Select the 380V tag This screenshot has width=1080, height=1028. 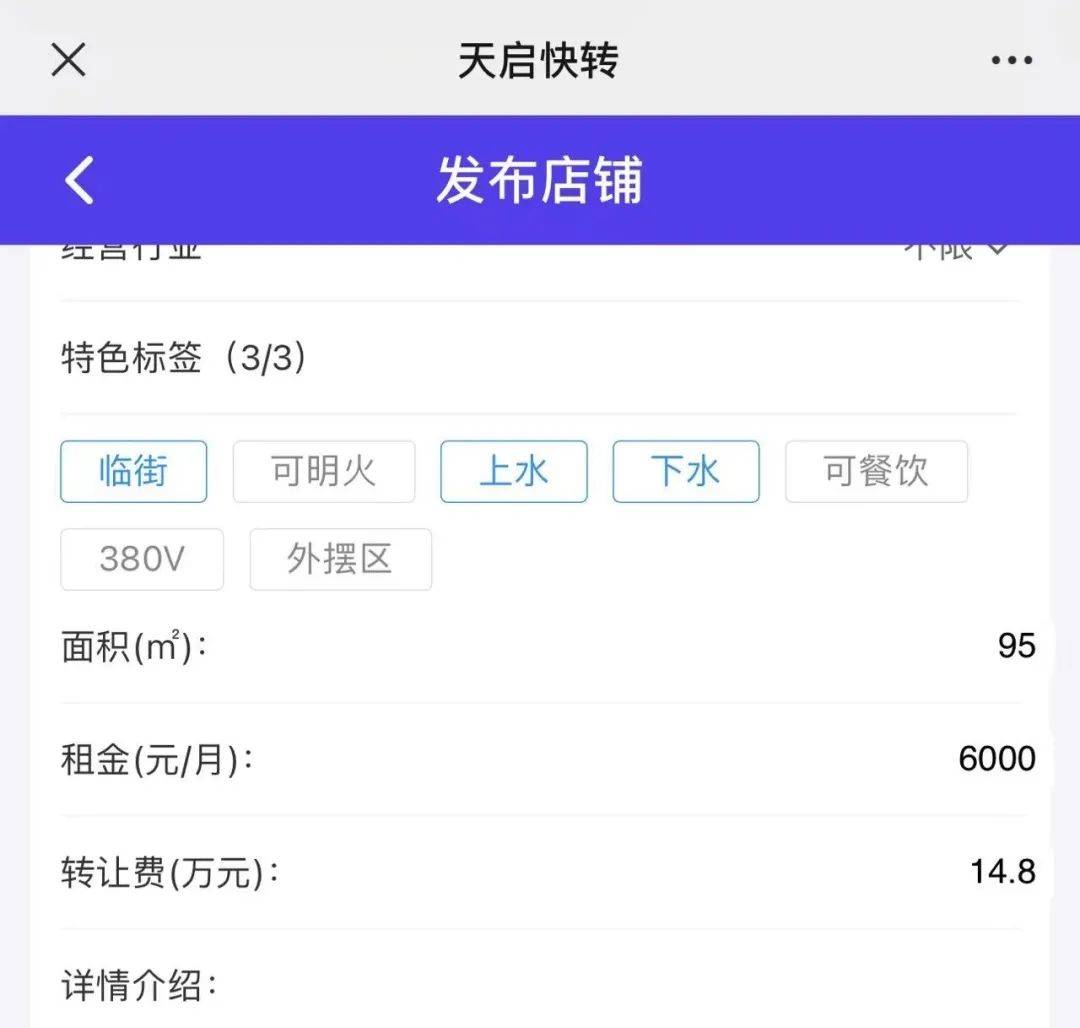click(142, 559)
